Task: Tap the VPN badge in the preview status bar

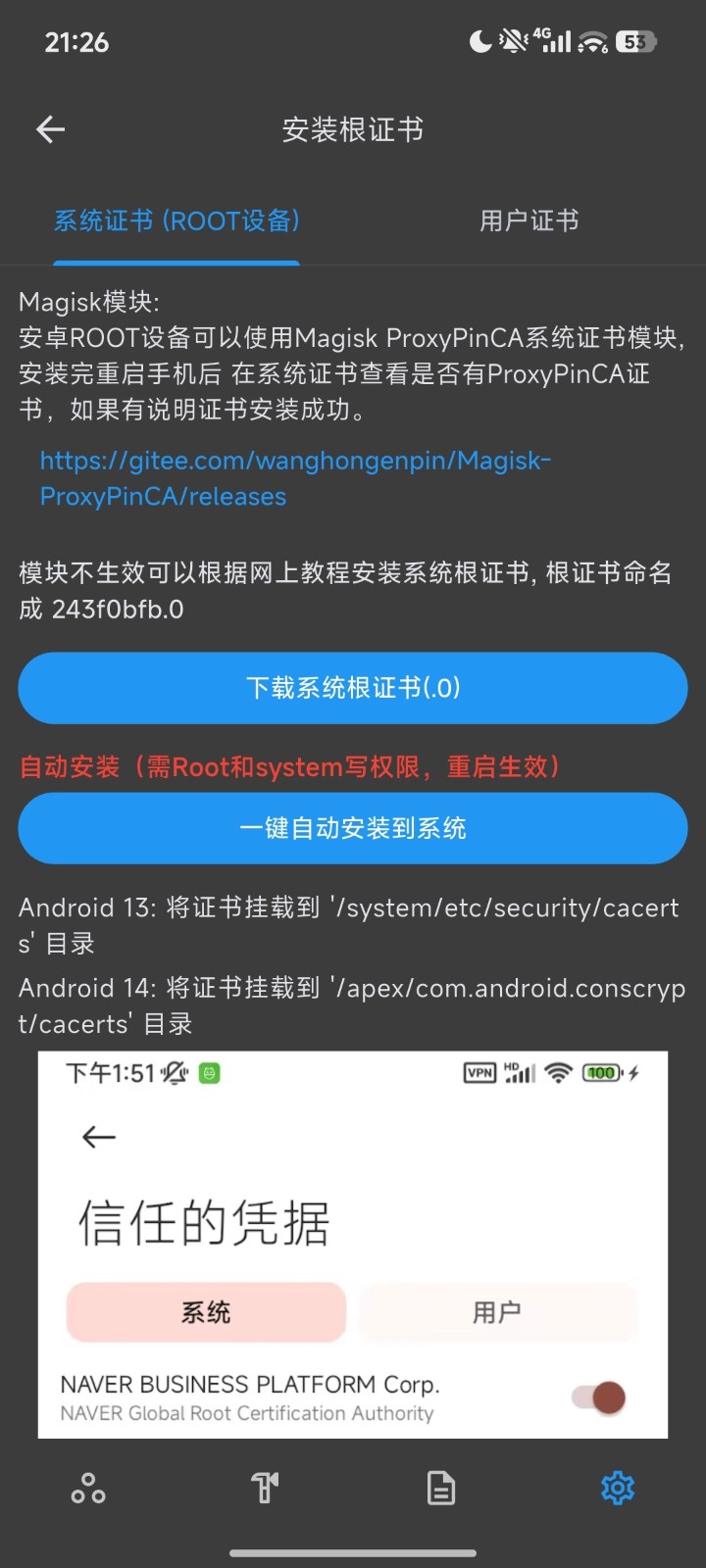Action: pos(481,1071)
